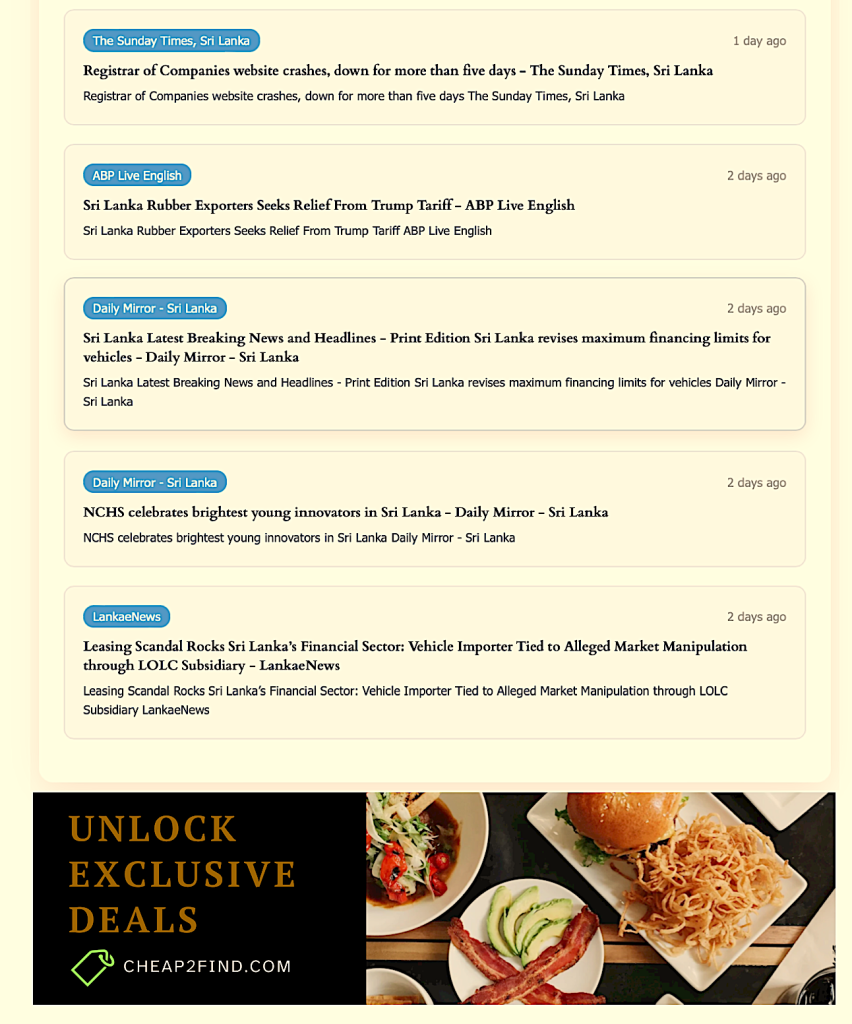
Task: Select The Sunday Times, Sri Lanka source chip
Action: point(171,41)
